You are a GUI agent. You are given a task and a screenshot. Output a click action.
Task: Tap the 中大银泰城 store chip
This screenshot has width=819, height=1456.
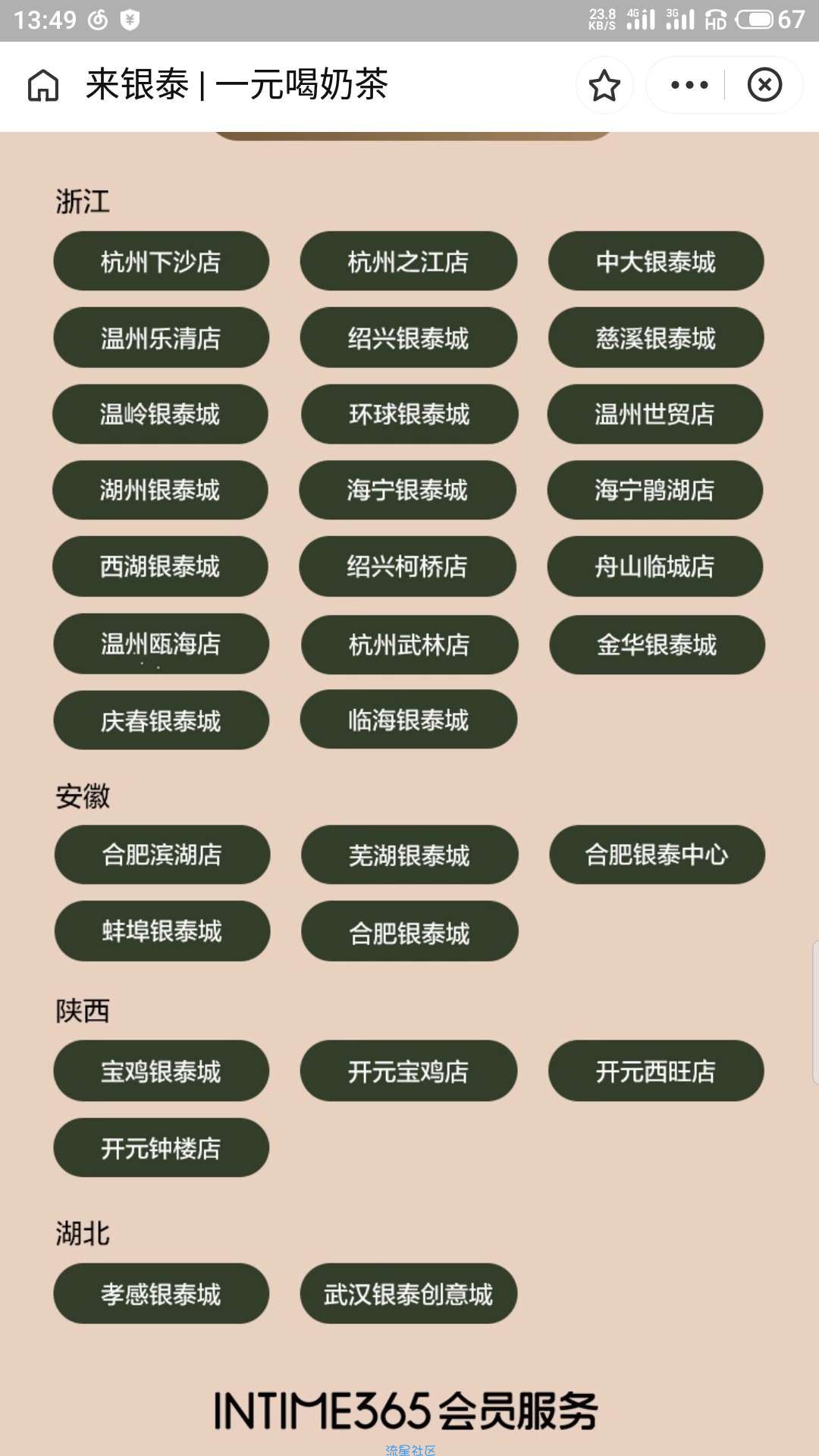(656, 262)
